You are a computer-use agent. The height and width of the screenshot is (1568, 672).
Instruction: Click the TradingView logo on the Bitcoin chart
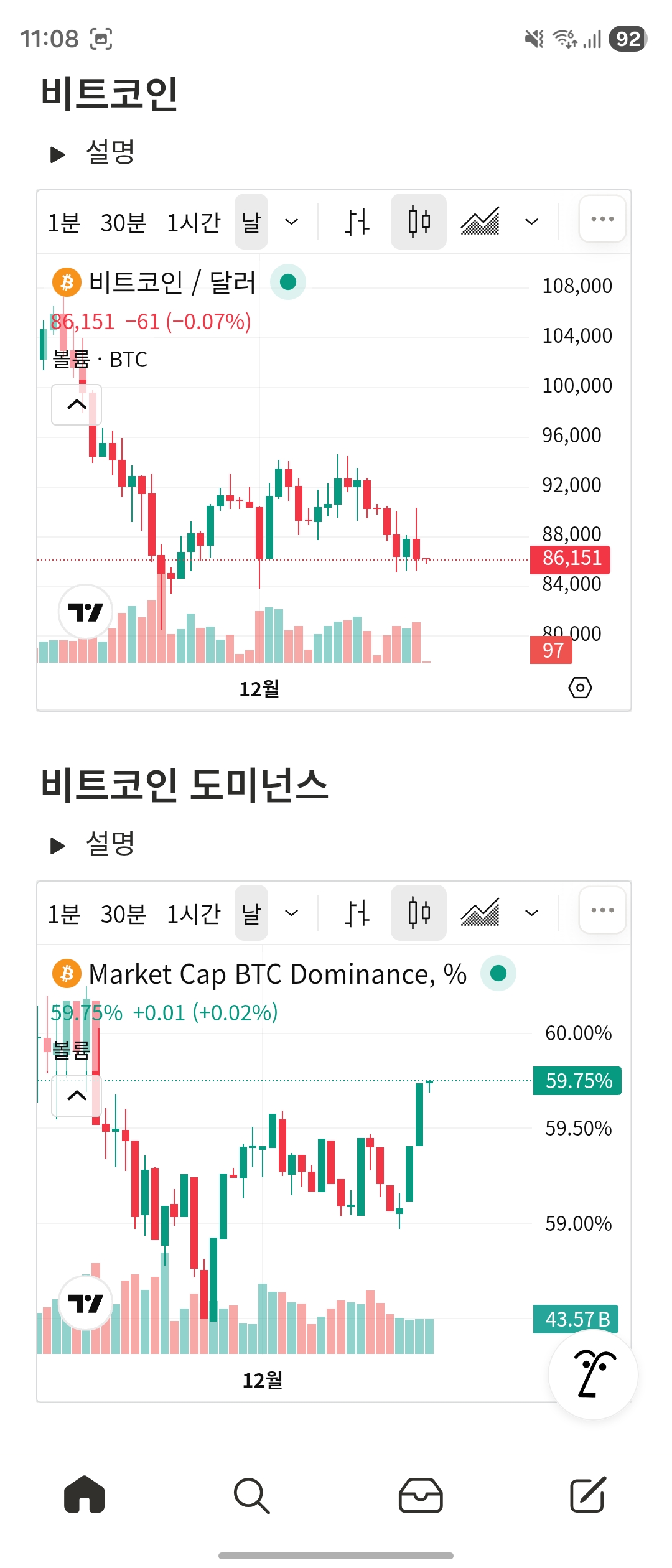point(86,612)
